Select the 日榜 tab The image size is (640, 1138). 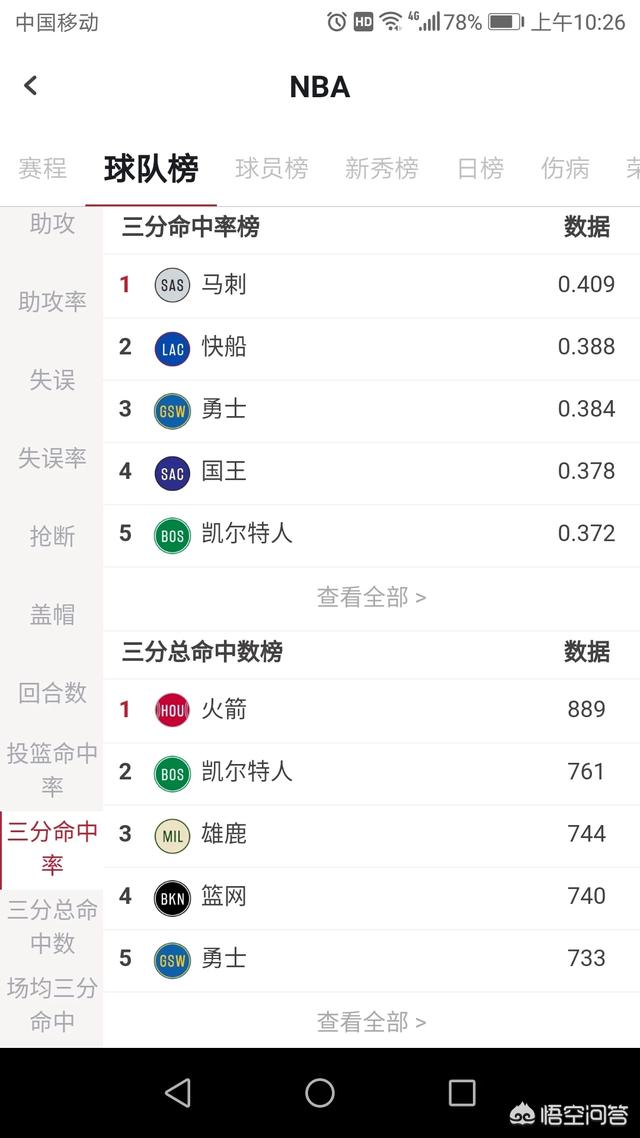[480, 169]
